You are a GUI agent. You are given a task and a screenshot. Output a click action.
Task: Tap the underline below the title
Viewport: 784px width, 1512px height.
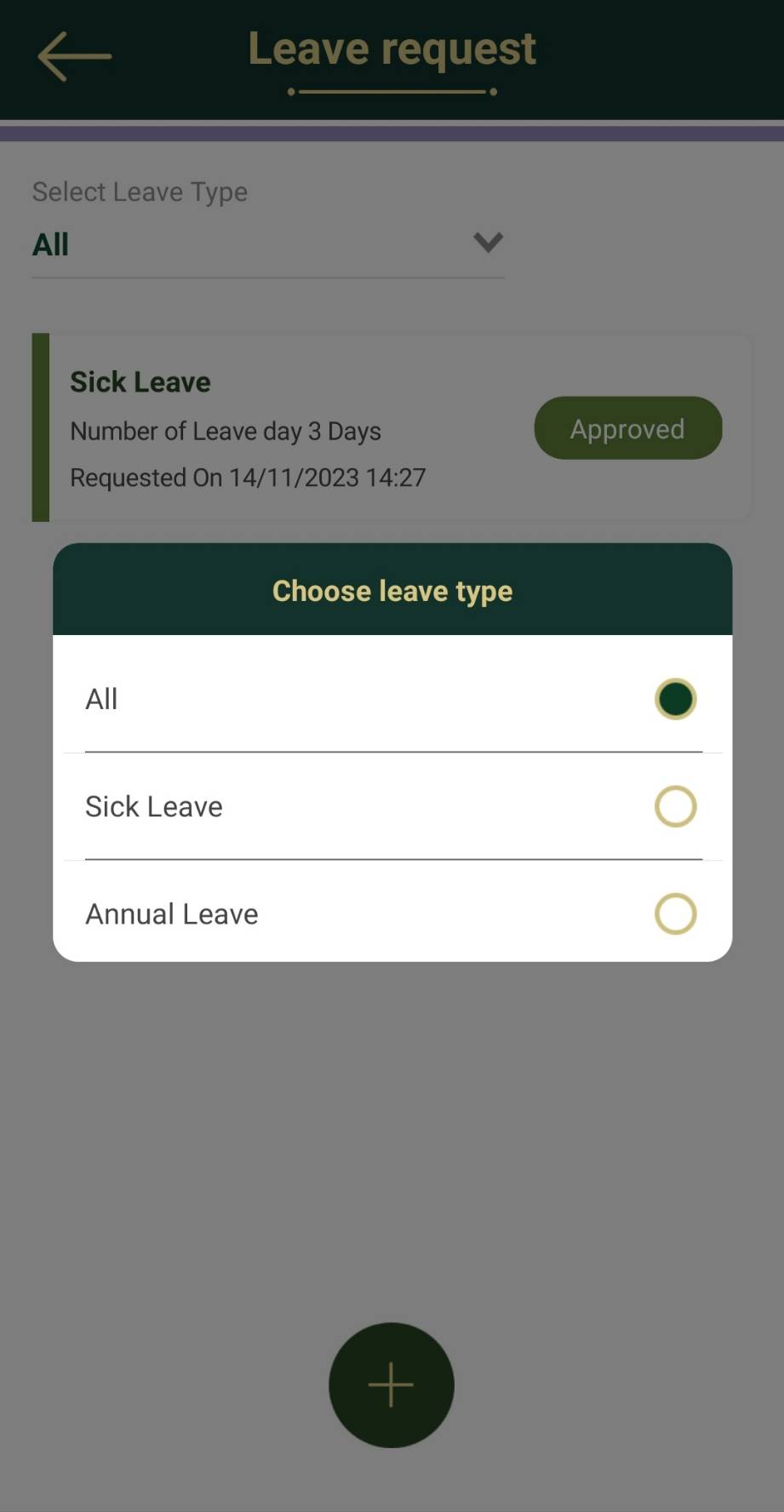[392, 89]
